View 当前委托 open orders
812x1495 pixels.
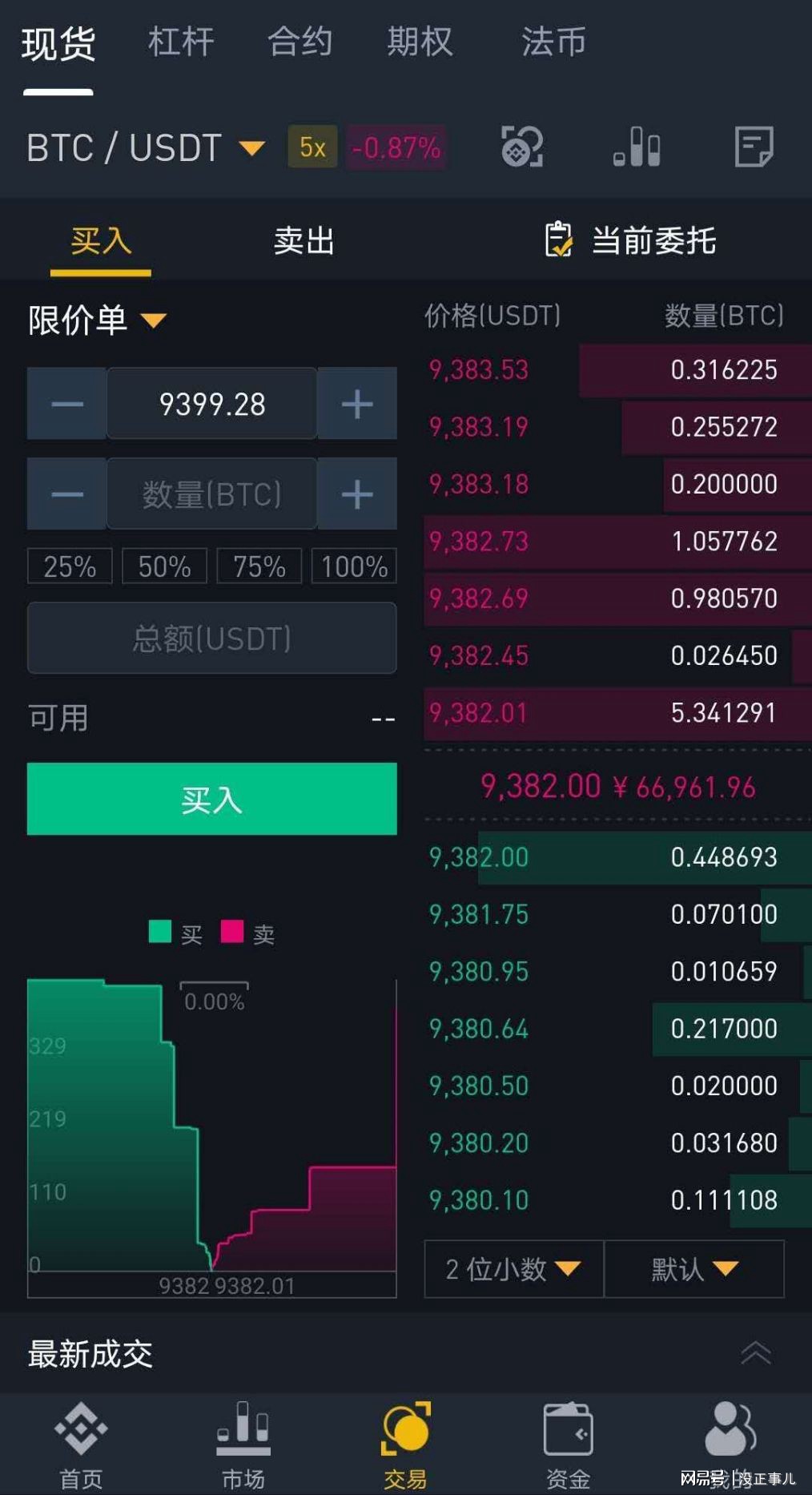630,240
